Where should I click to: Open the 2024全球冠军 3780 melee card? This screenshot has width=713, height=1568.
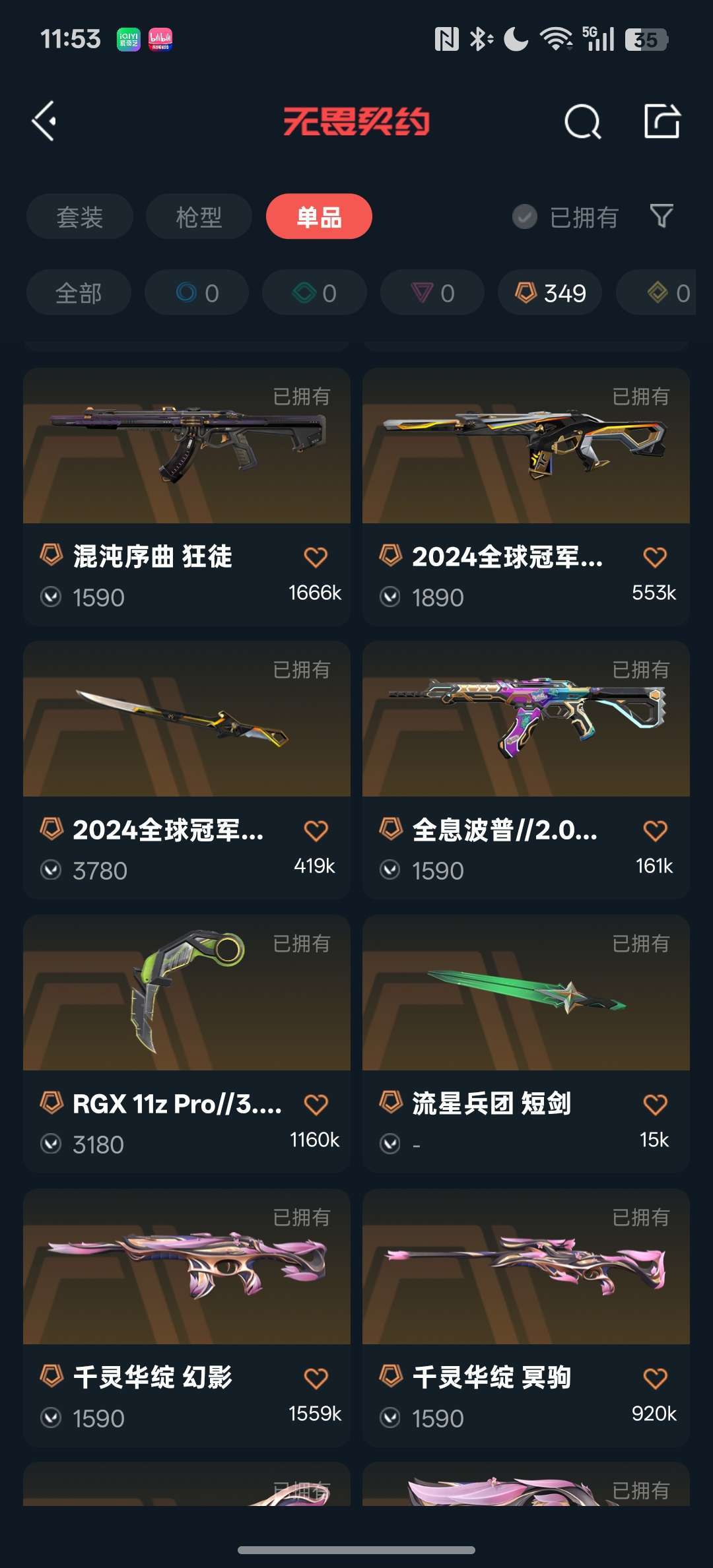pos(187,769)
